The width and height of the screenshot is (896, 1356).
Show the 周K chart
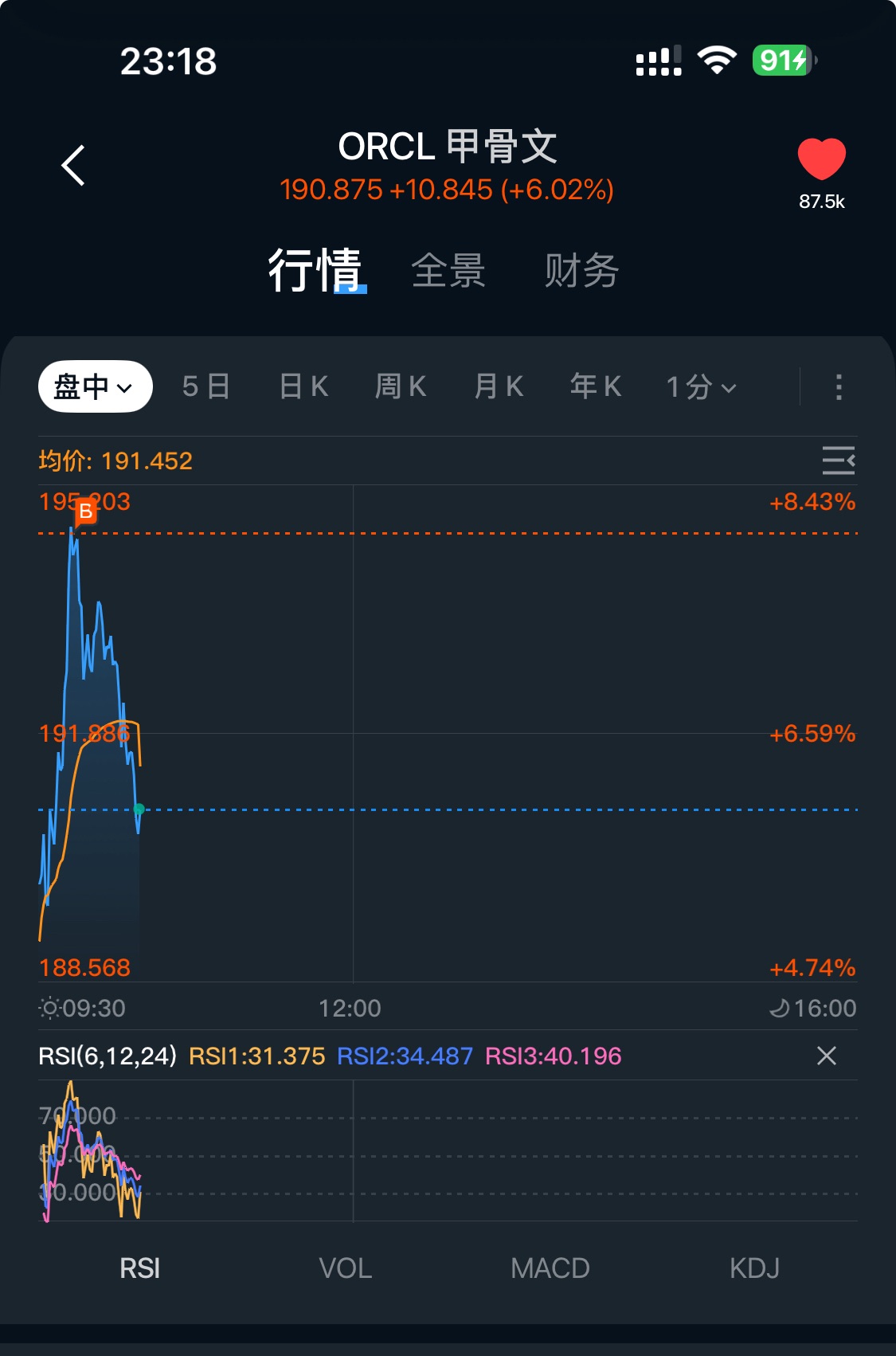pos(401,386)
